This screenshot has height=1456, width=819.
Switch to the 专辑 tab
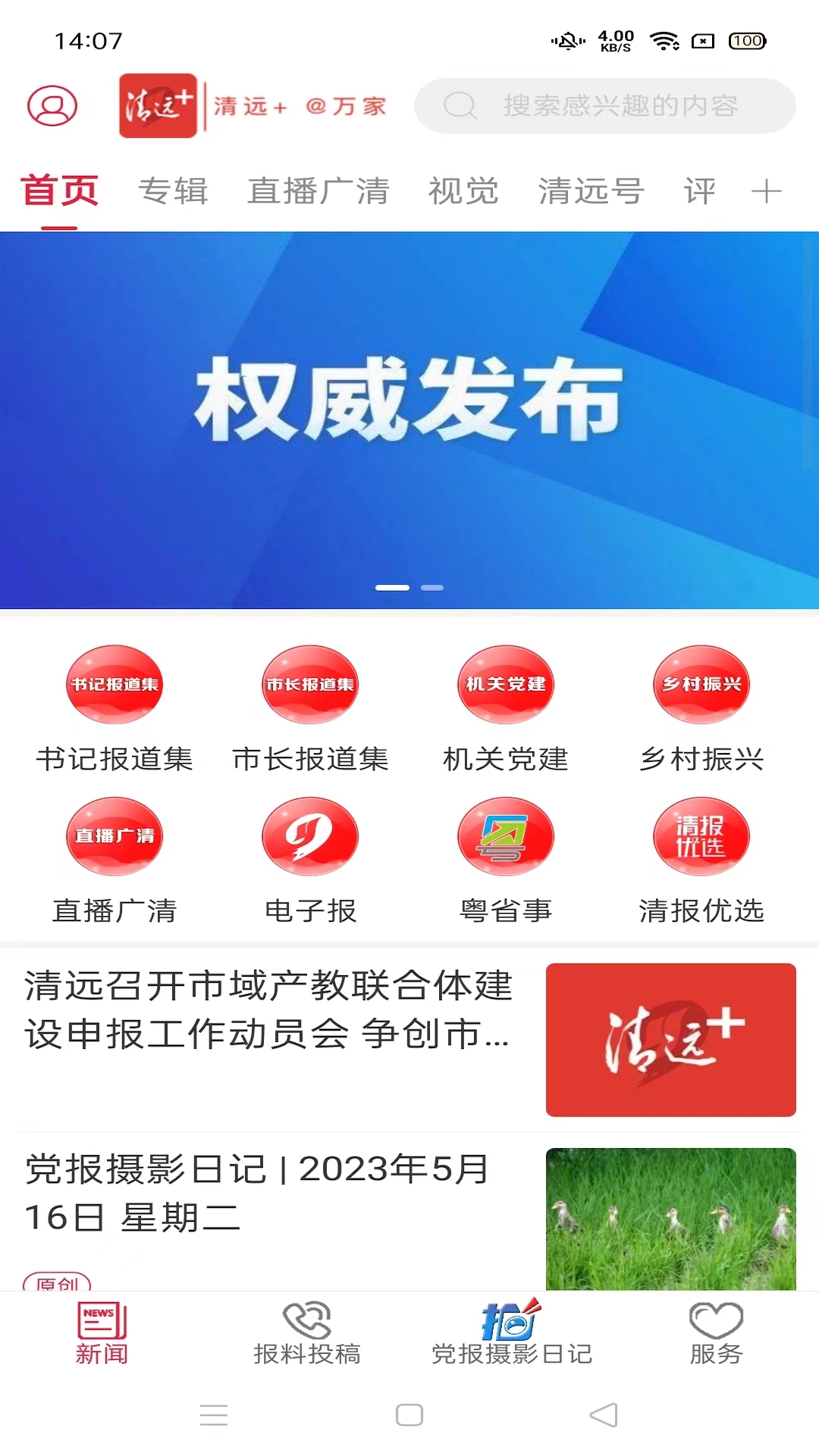tap(174, 191)
